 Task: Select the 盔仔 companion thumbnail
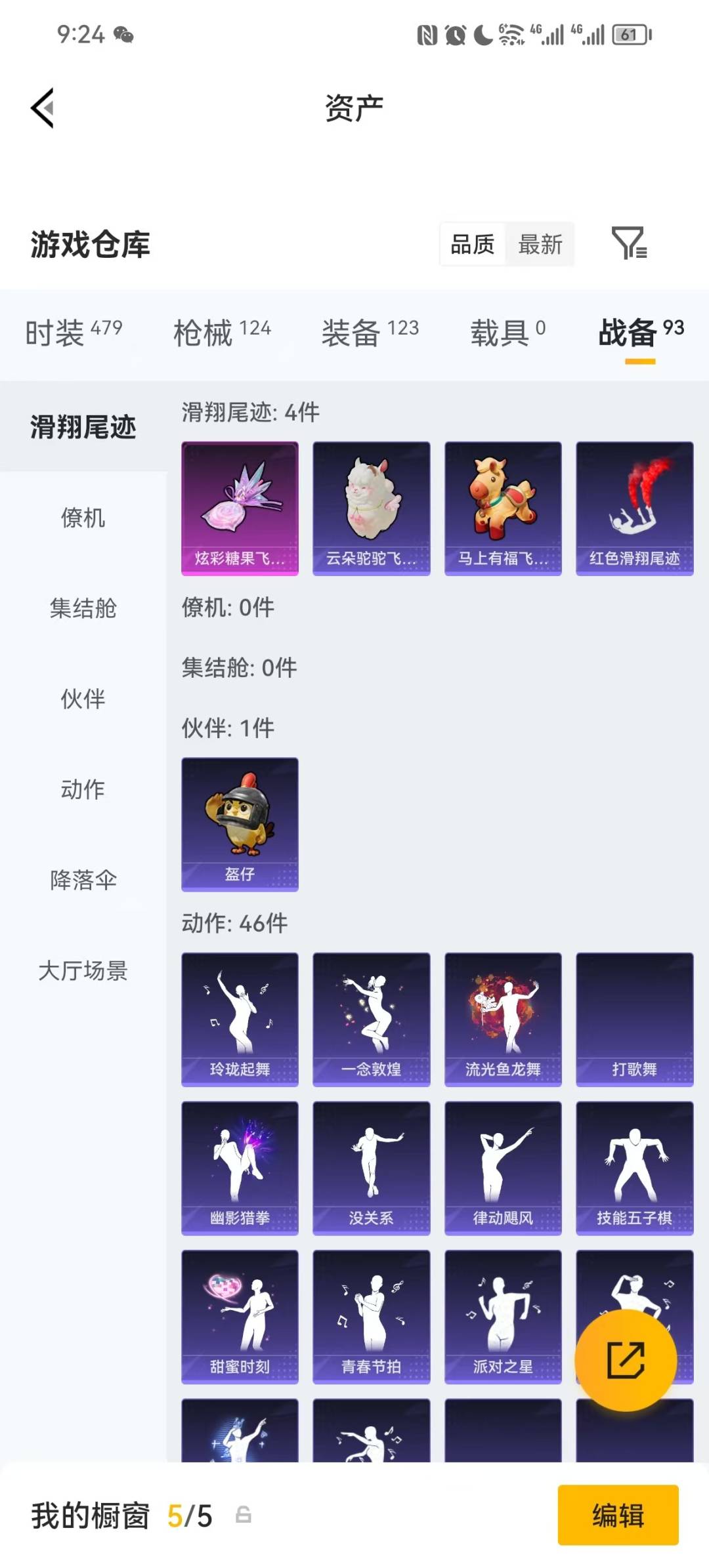point(240,823)
